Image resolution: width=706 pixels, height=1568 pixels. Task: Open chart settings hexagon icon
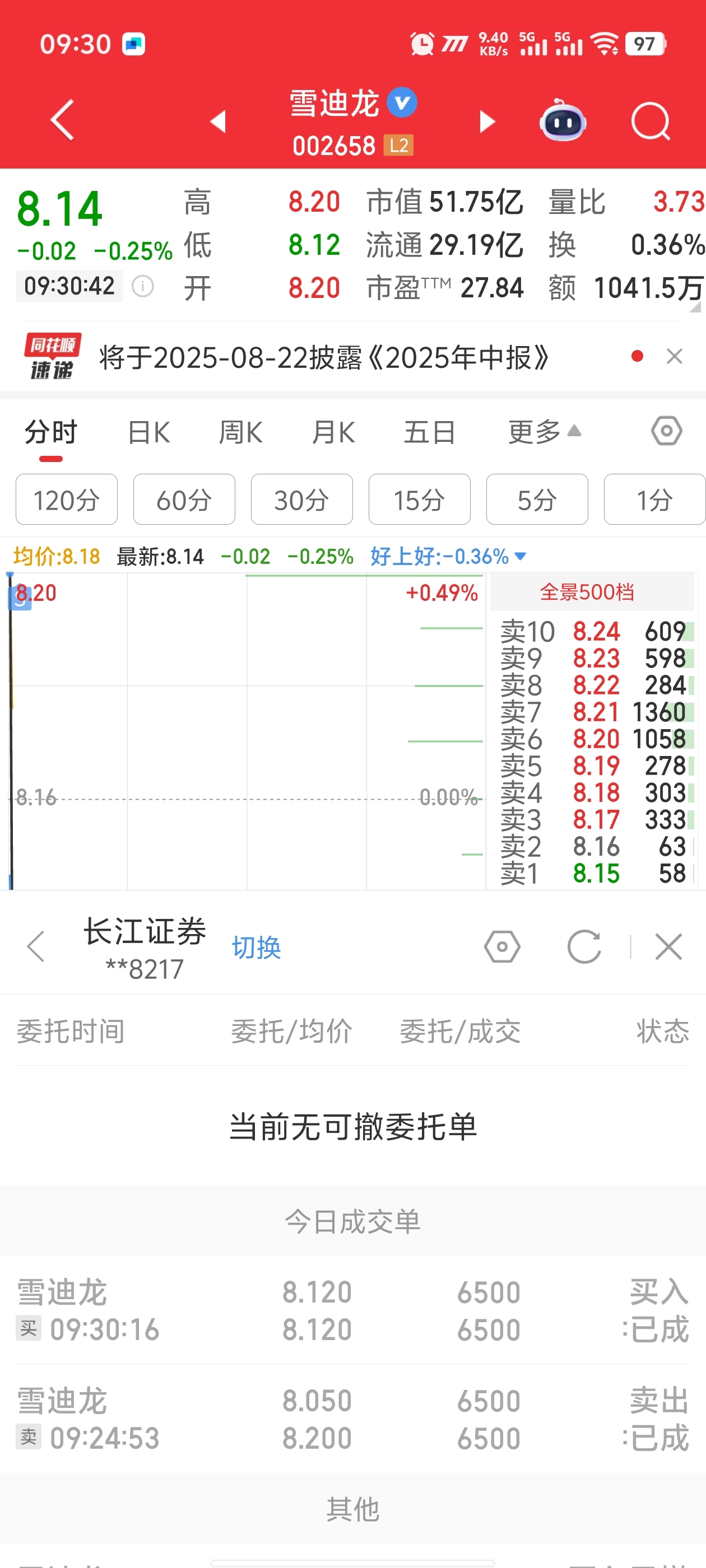click(666, 431)
